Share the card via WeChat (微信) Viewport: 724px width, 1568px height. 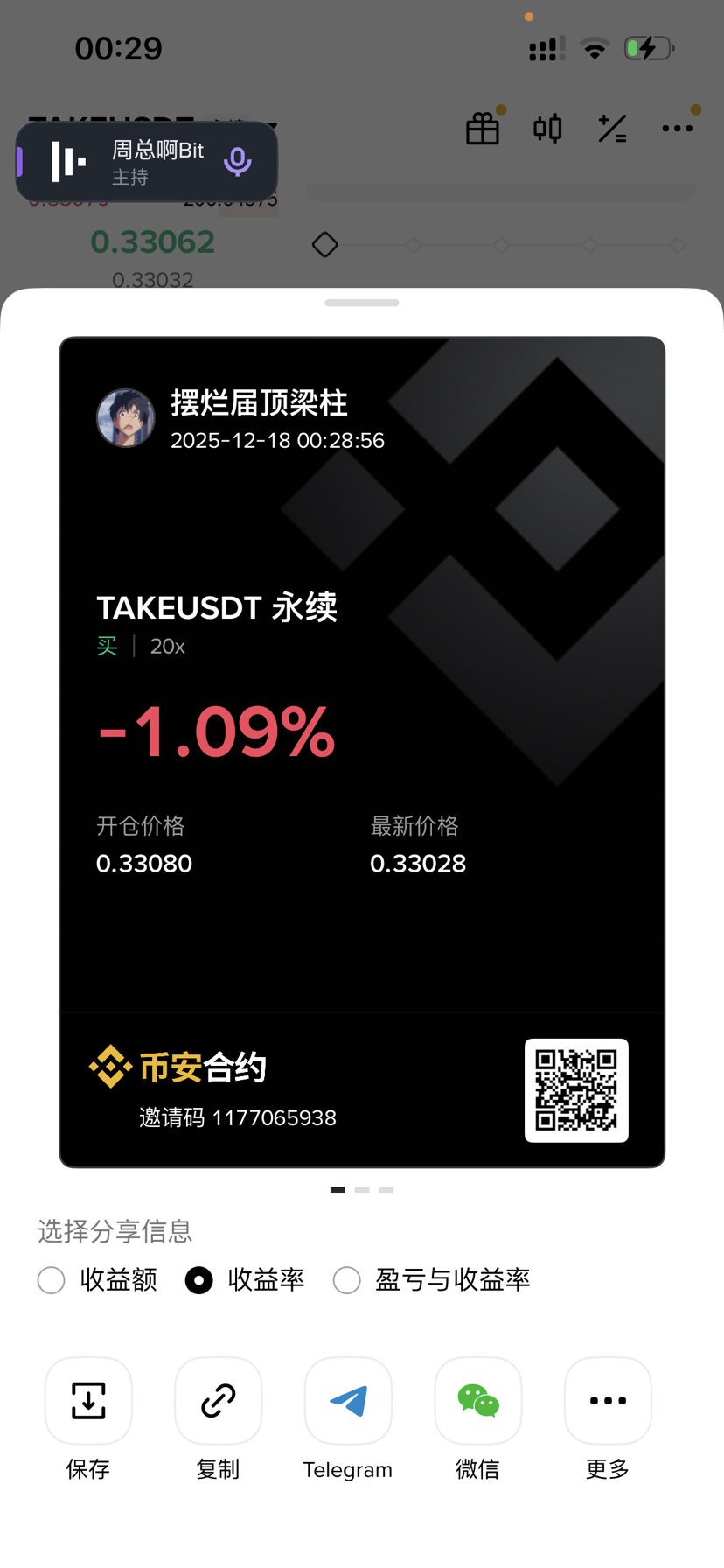tap(478, 1401)
